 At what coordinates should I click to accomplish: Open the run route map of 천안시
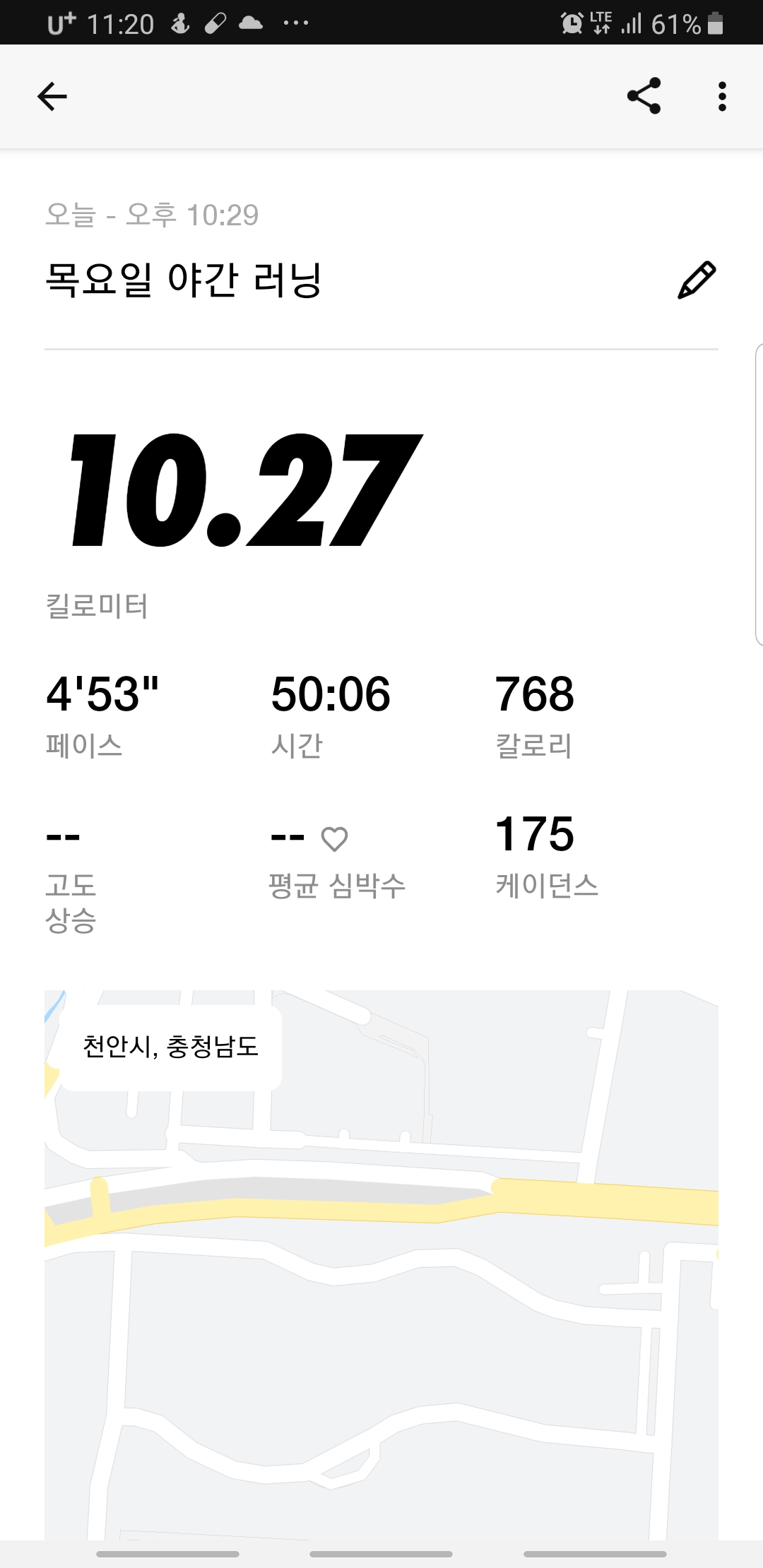[x=381, y=1264]
